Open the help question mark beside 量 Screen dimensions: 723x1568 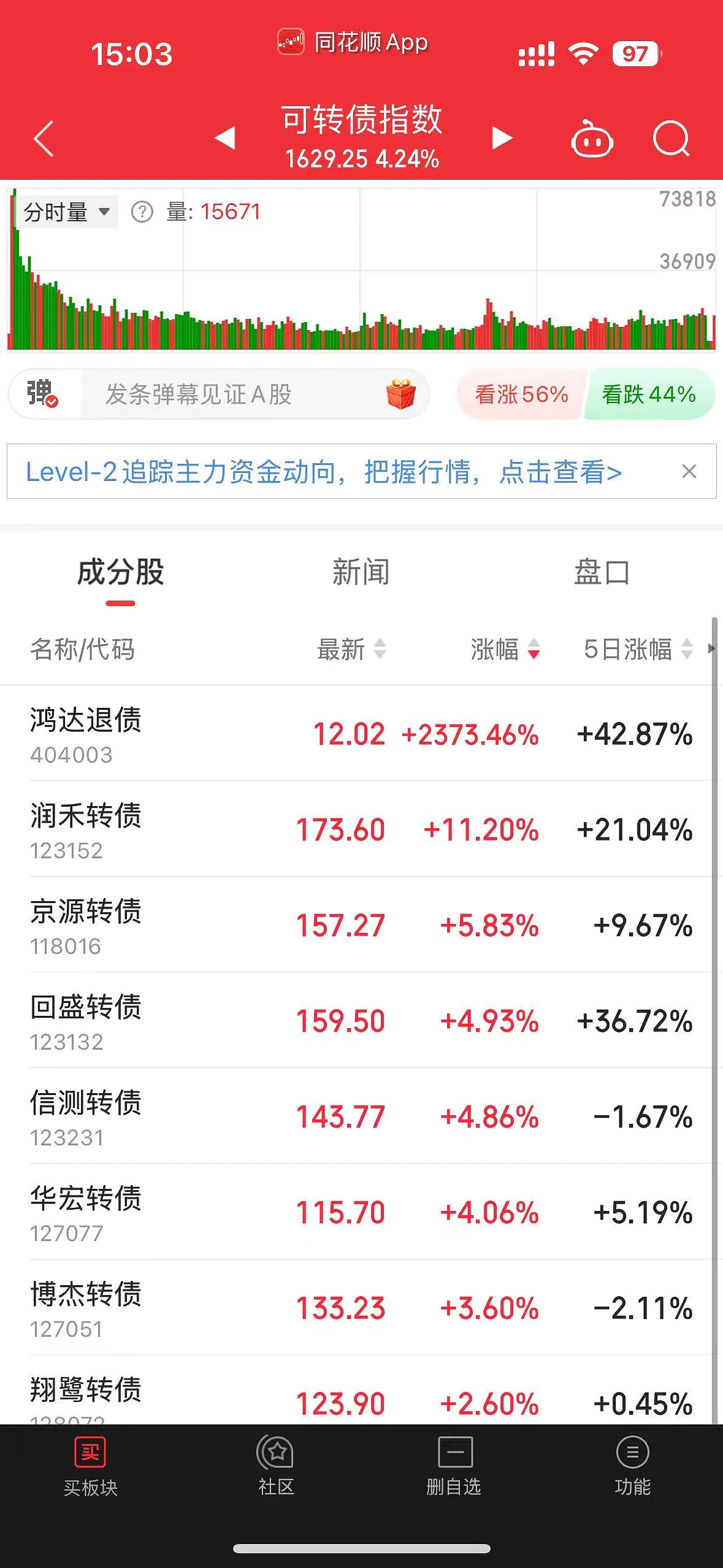coord(142,212)
